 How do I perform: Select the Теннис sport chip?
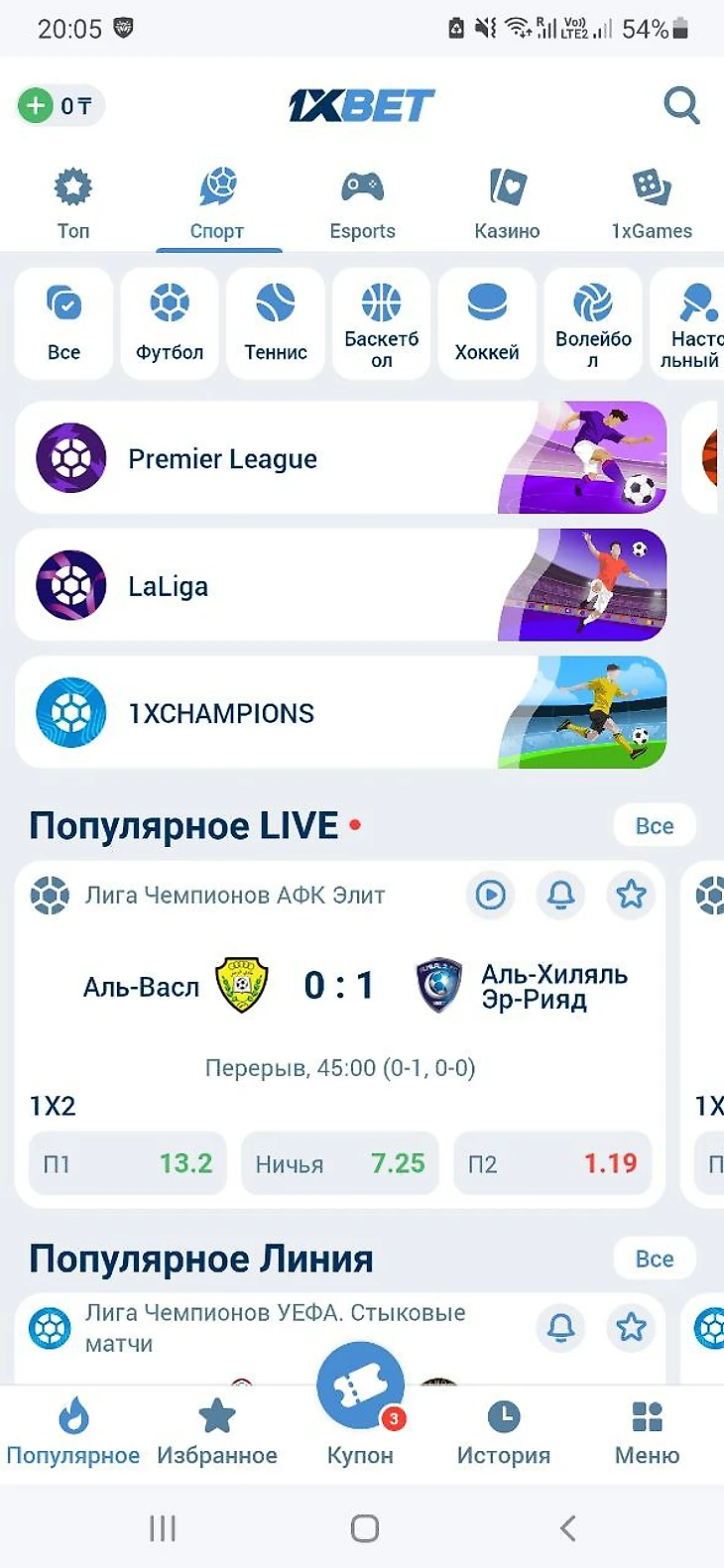click(x=276, y=323)
